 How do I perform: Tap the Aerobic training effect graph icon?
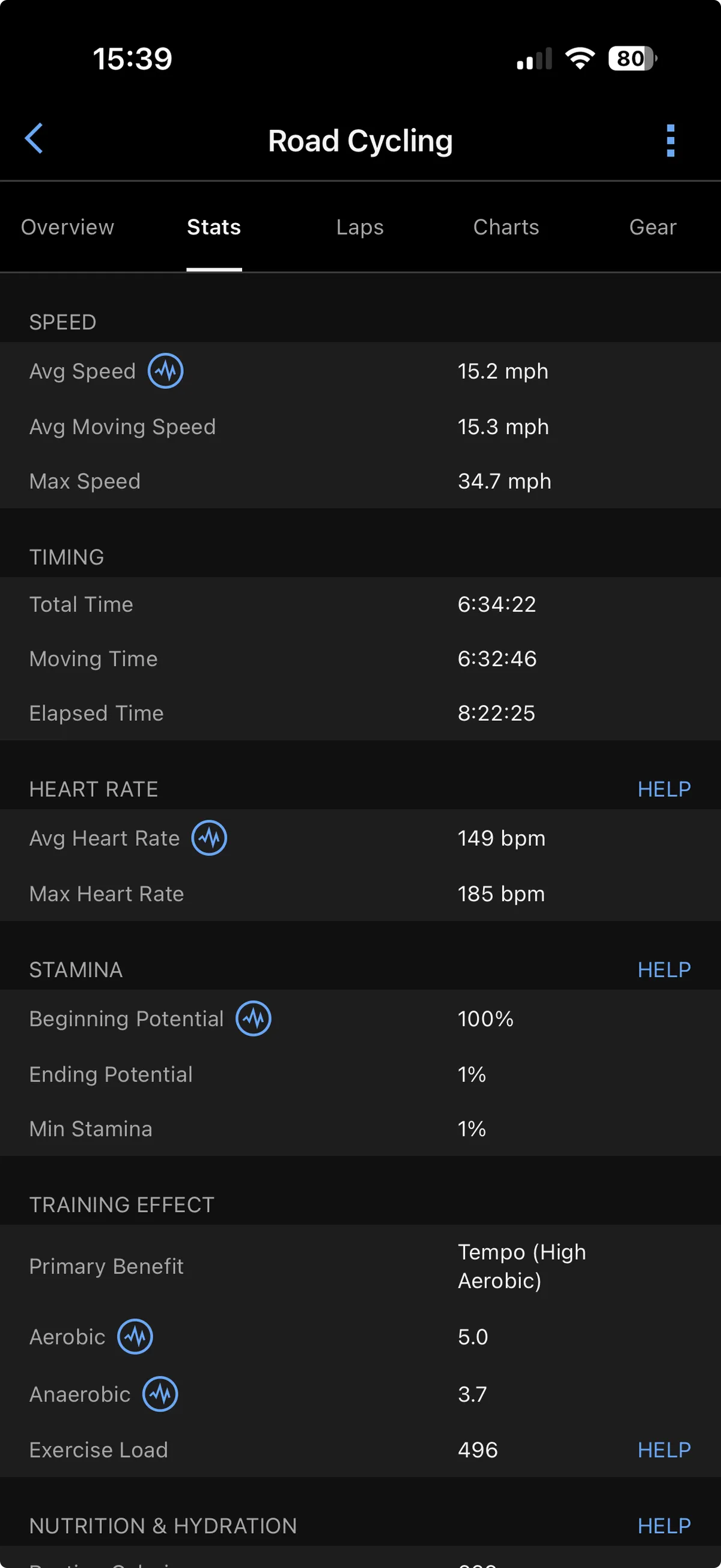136,1337
